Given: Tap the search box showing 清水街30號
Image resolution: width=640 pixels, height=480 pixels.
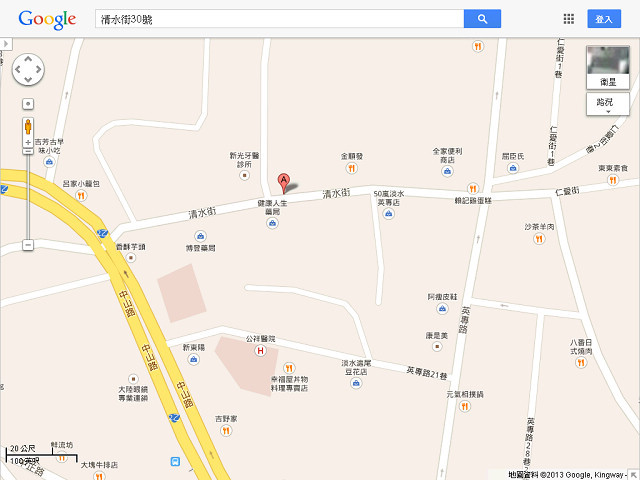Looking at the screenshot, I should point(278,19).
